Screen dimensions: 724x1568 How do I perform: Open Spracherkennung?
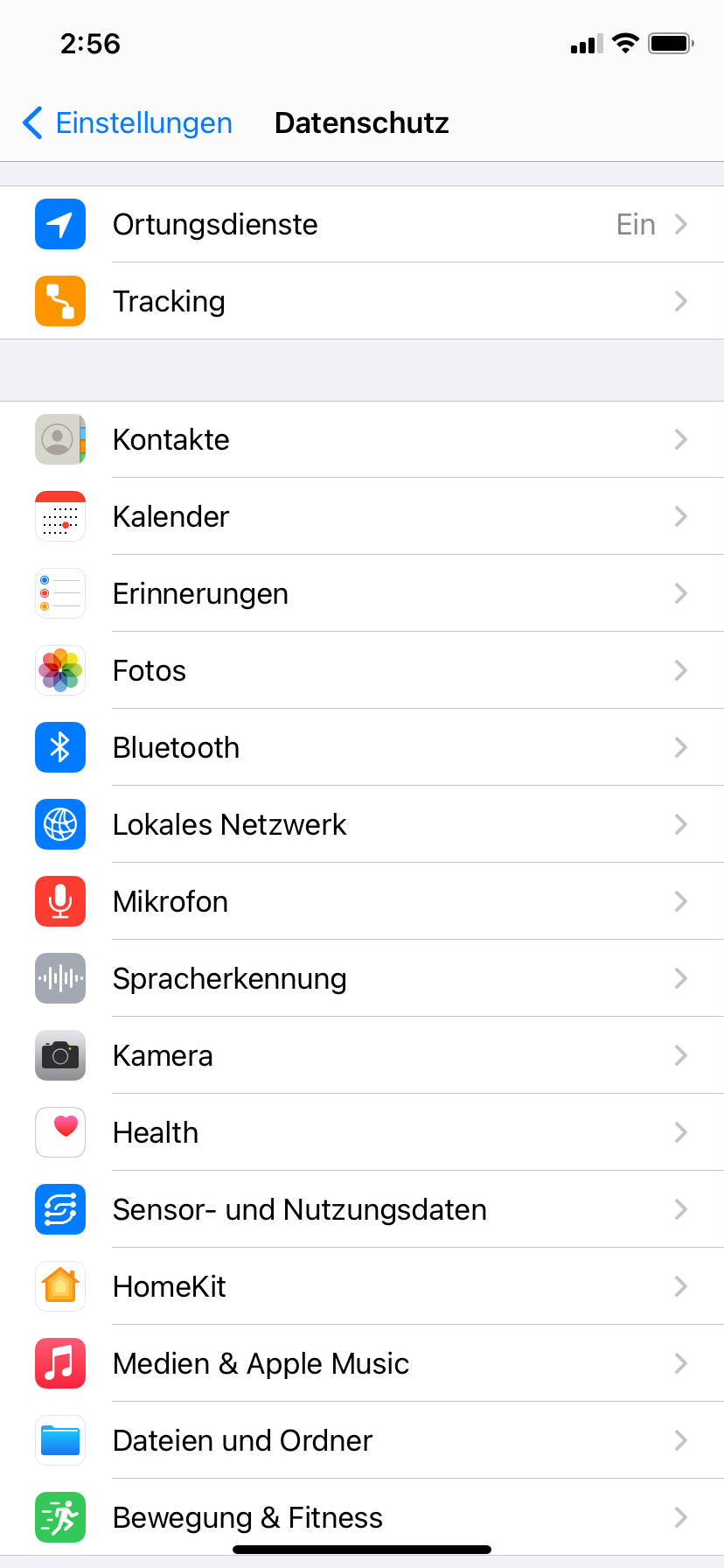[x=362, y=978]
